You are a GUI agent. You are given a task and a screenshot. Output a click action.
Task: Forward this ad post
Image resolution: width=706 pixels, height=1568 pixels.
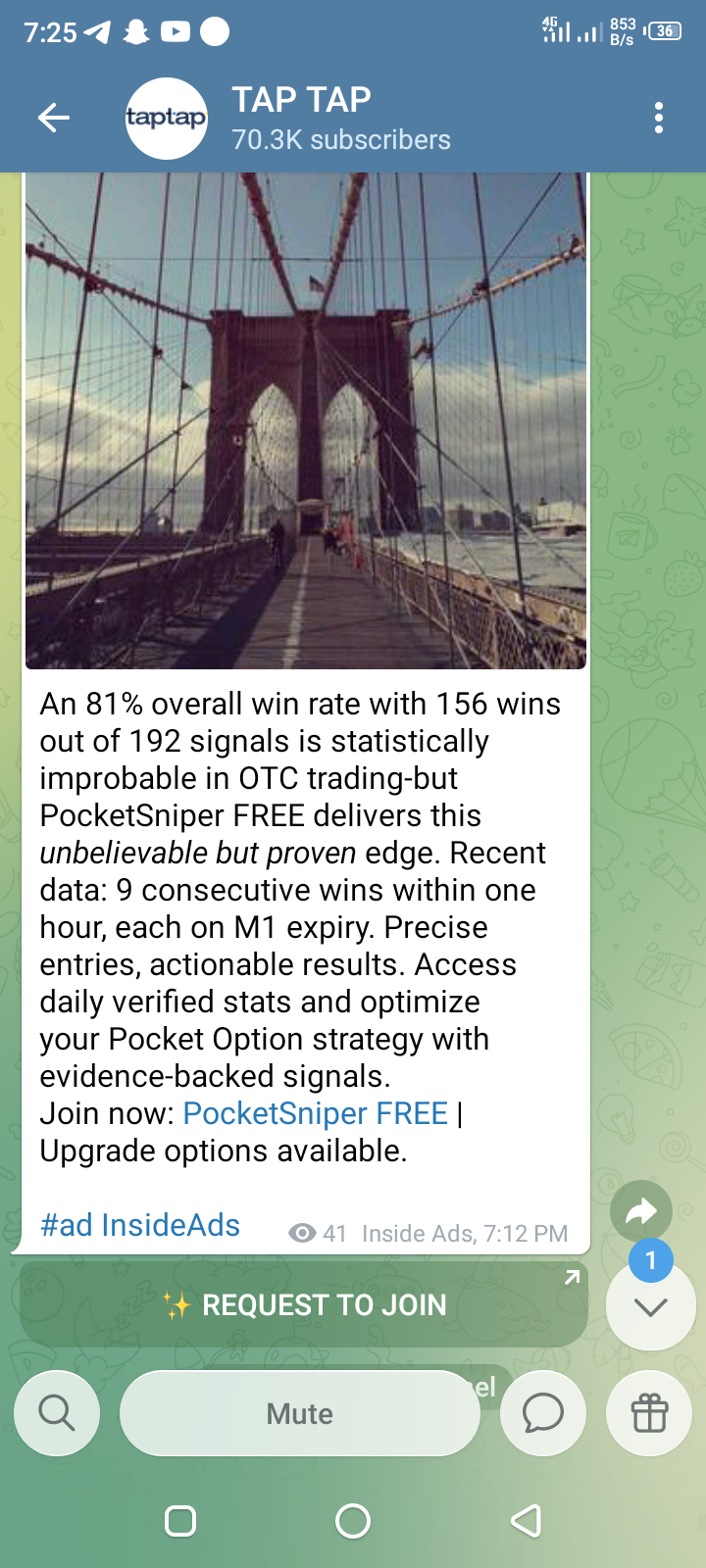(x=640, y=1212)
